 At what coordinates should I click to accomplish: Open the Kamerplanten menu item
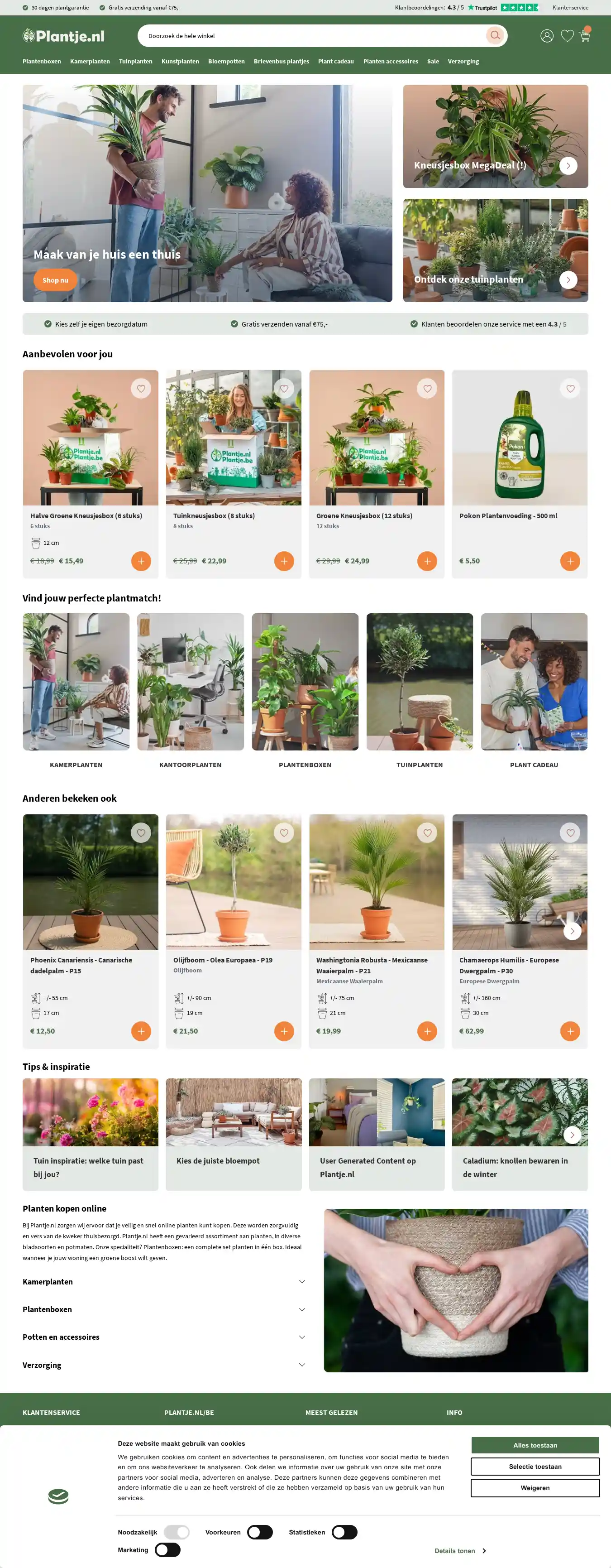[x=90, y=62]
